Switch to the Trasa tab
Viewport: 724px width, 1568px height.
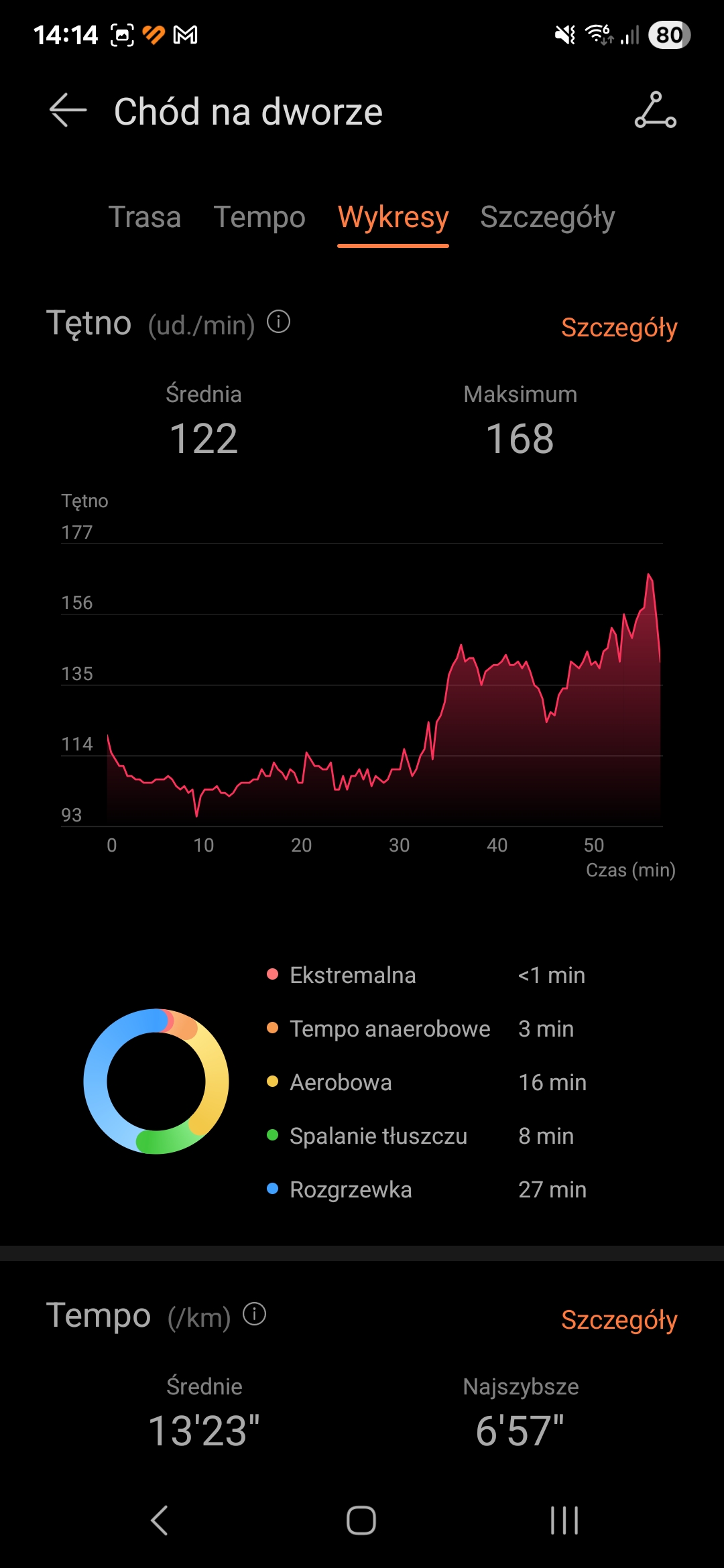[x=145, y=218]
